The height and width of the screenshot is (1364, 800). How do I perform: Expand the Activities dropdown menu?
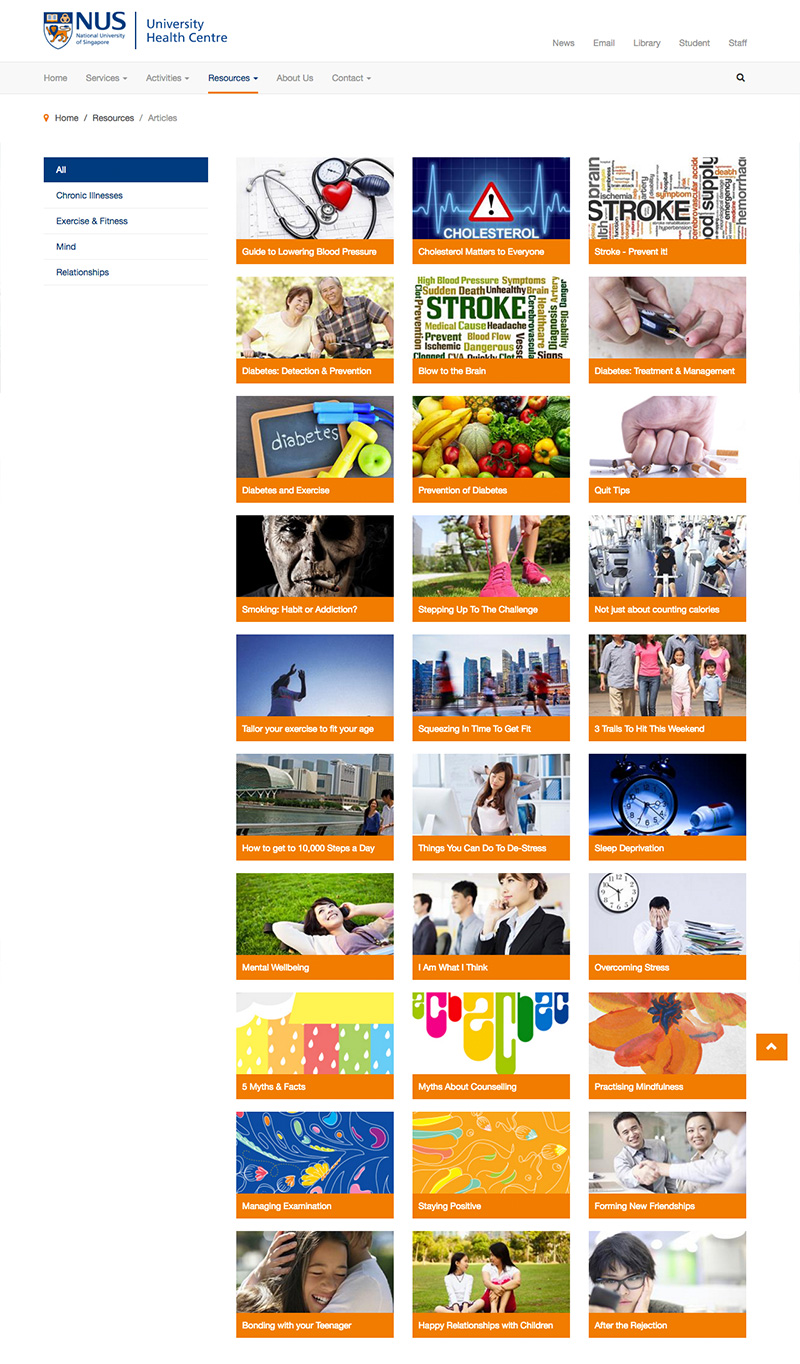click(x=167, y=78)
